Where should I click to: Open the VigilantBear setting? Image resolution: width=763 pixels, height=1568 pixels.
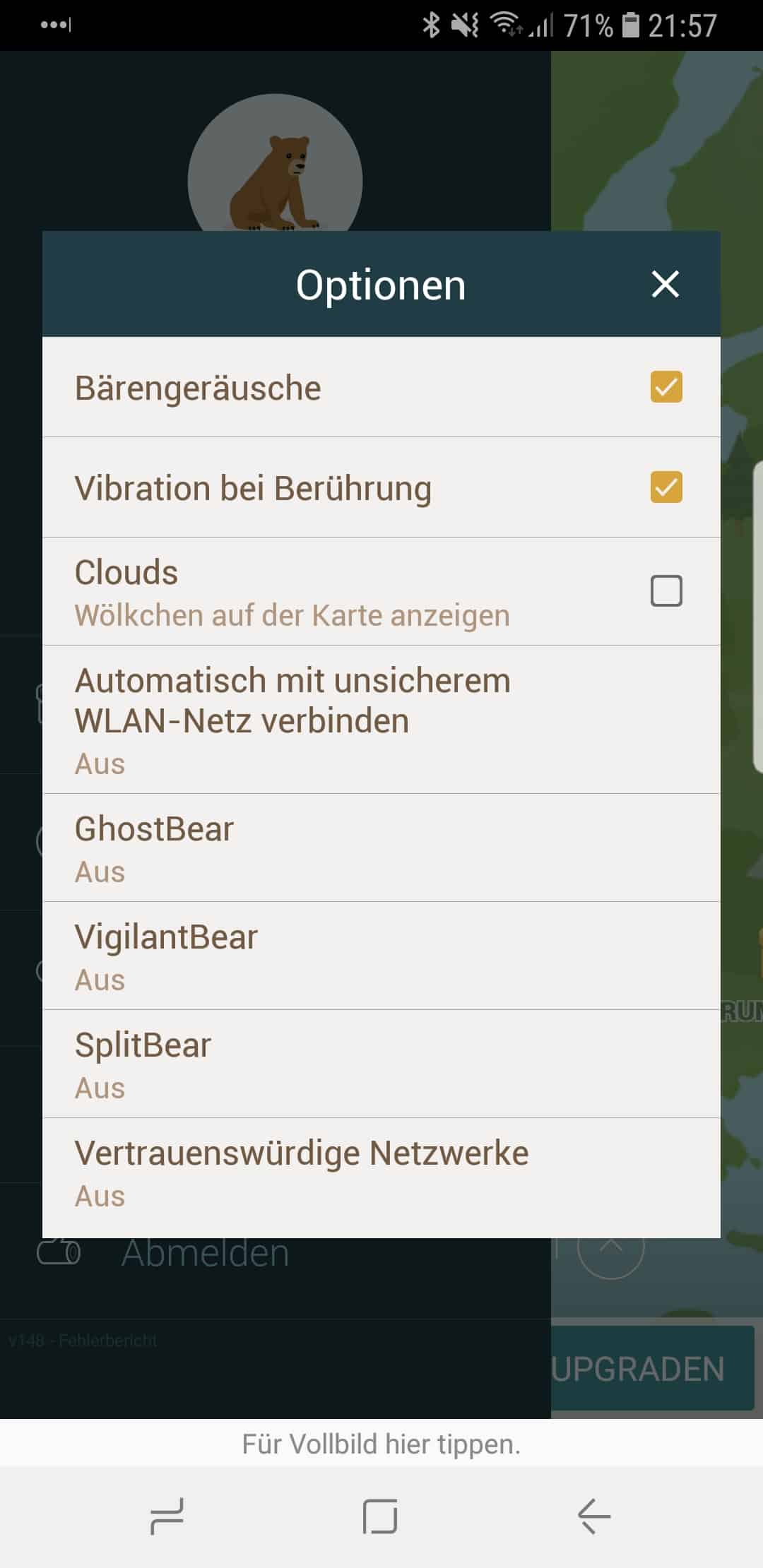point(381,956)
